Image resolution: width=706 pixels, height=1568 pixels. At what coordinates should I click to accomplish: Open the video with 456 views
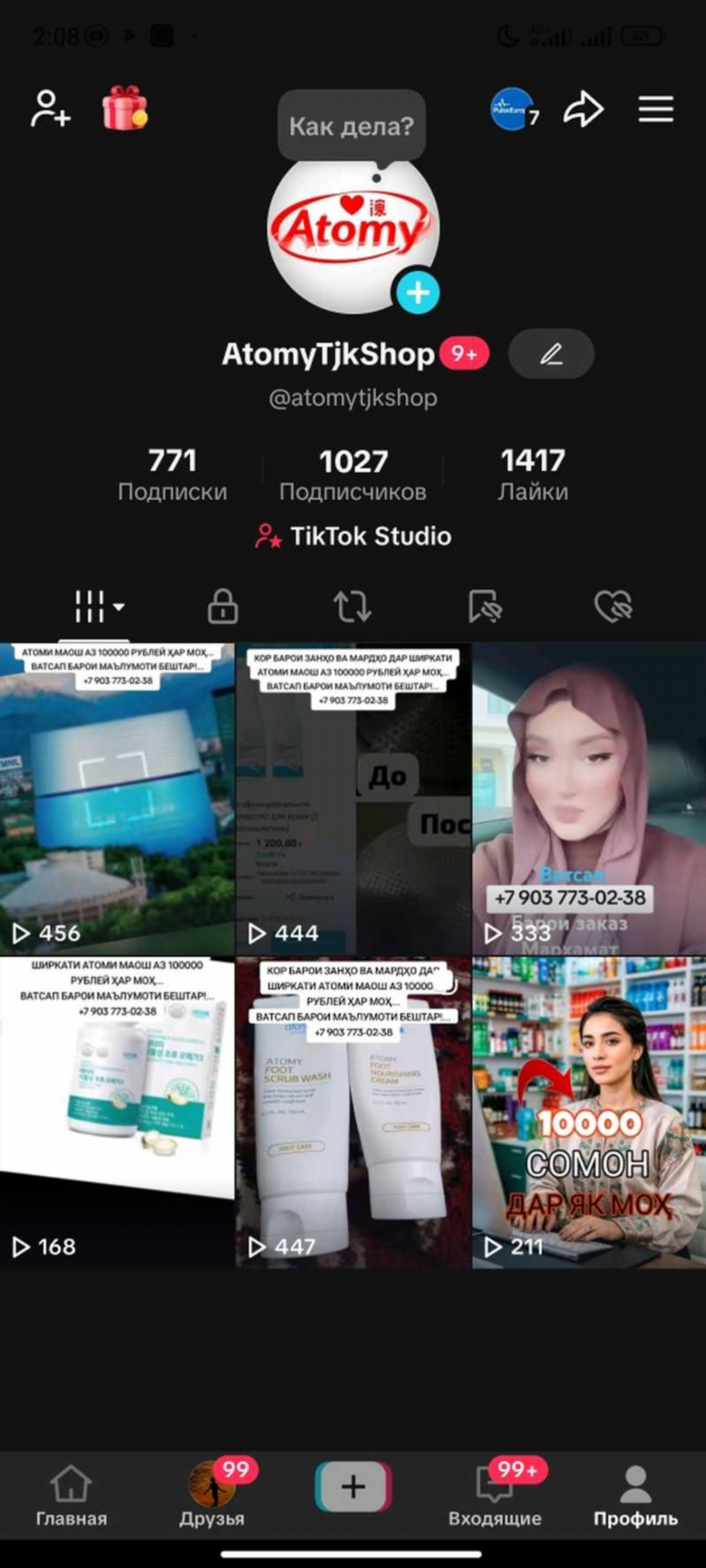[117, 800]
